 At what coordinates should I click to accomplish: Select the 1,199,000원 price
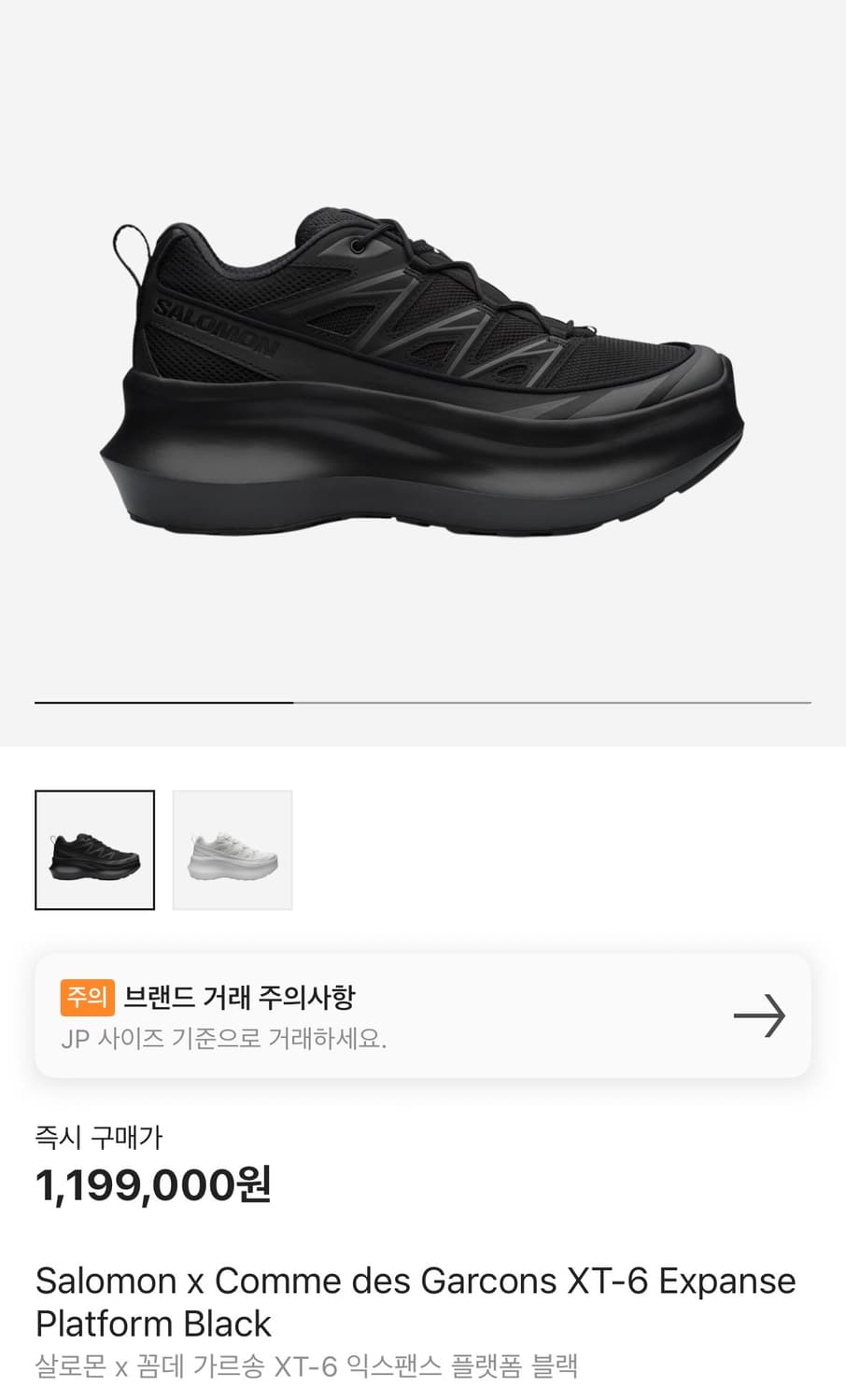pos(151,1186)
